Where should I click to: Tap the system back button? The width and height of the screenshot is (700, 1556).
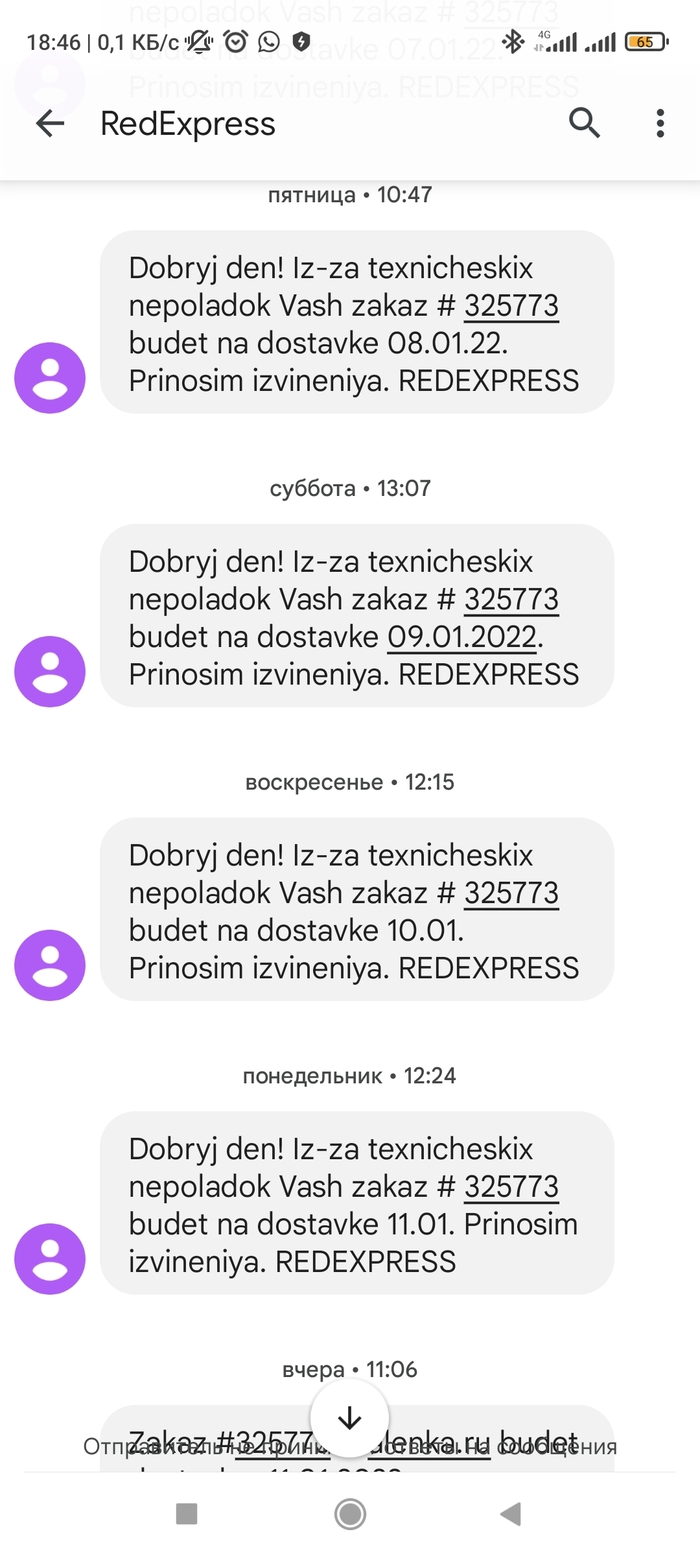(x=511, y=1514)
